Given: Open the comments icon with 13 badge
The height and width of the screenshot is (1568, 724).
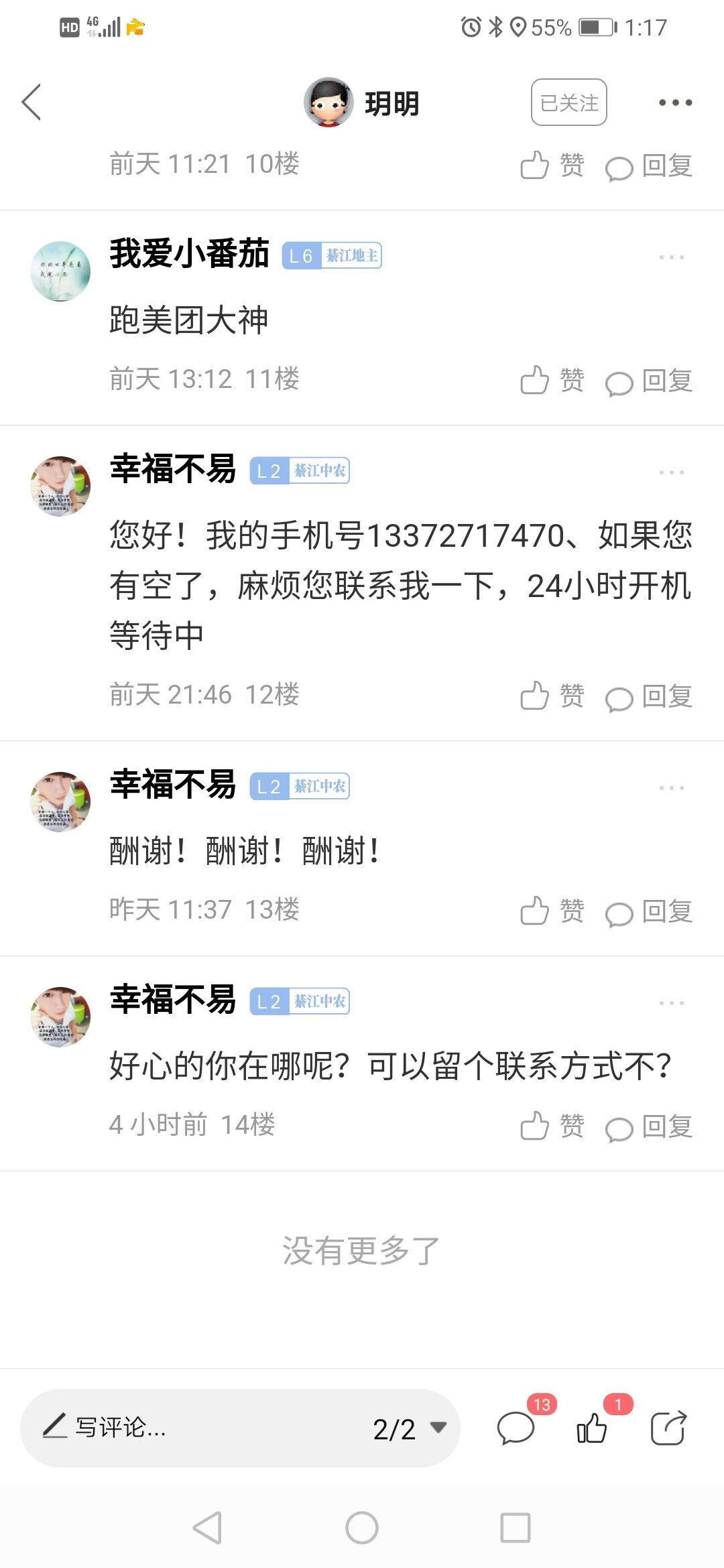Looking at the screenshot, I should [516, 1428].
